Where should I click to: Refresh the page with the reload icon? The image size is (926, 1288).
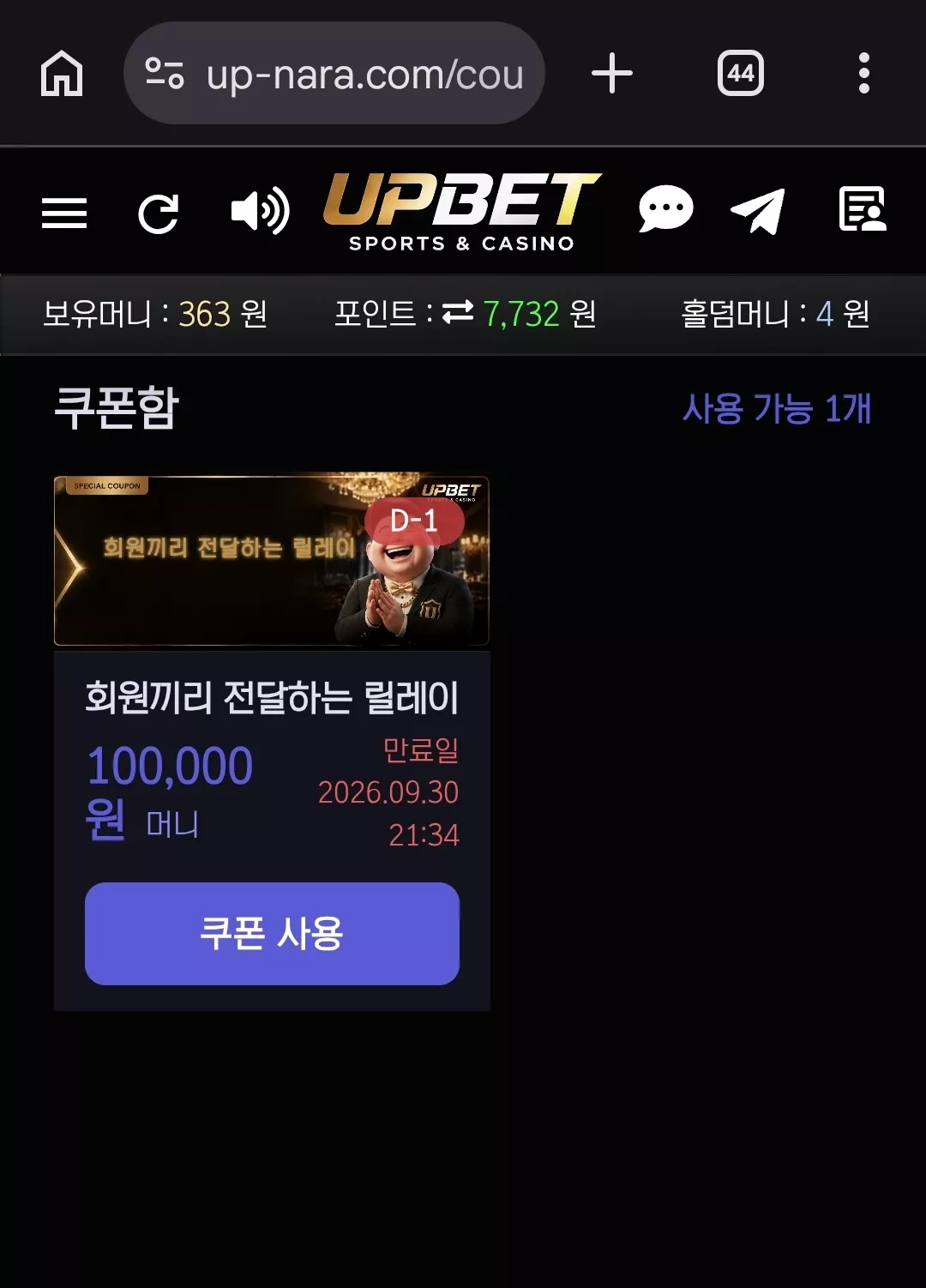point(159,213)
